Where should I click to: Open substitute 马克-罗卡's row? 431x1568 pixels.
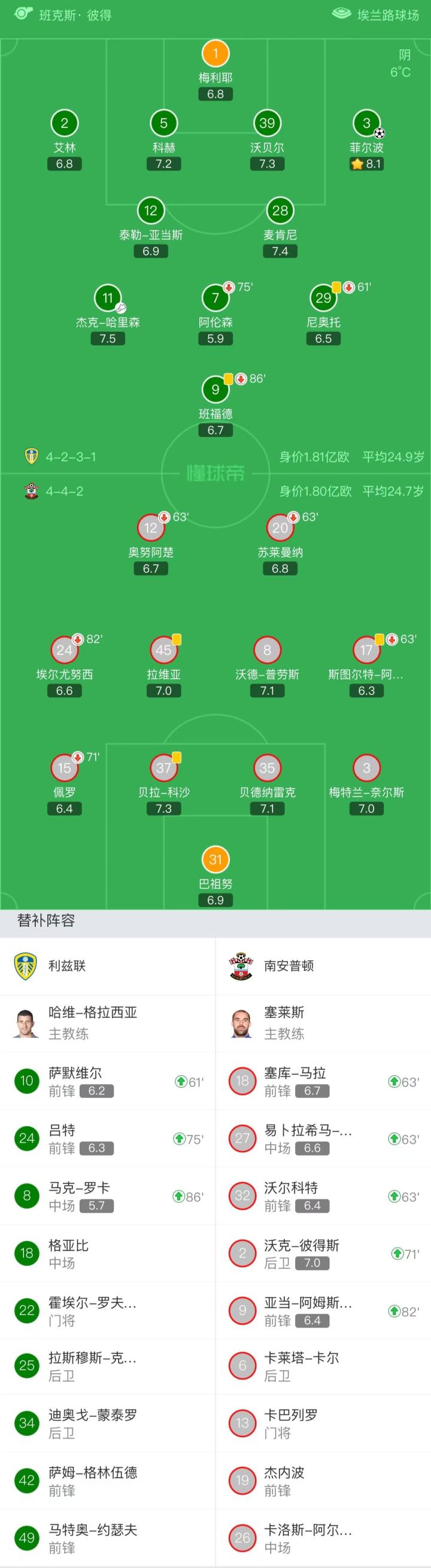pos(107,1196)
